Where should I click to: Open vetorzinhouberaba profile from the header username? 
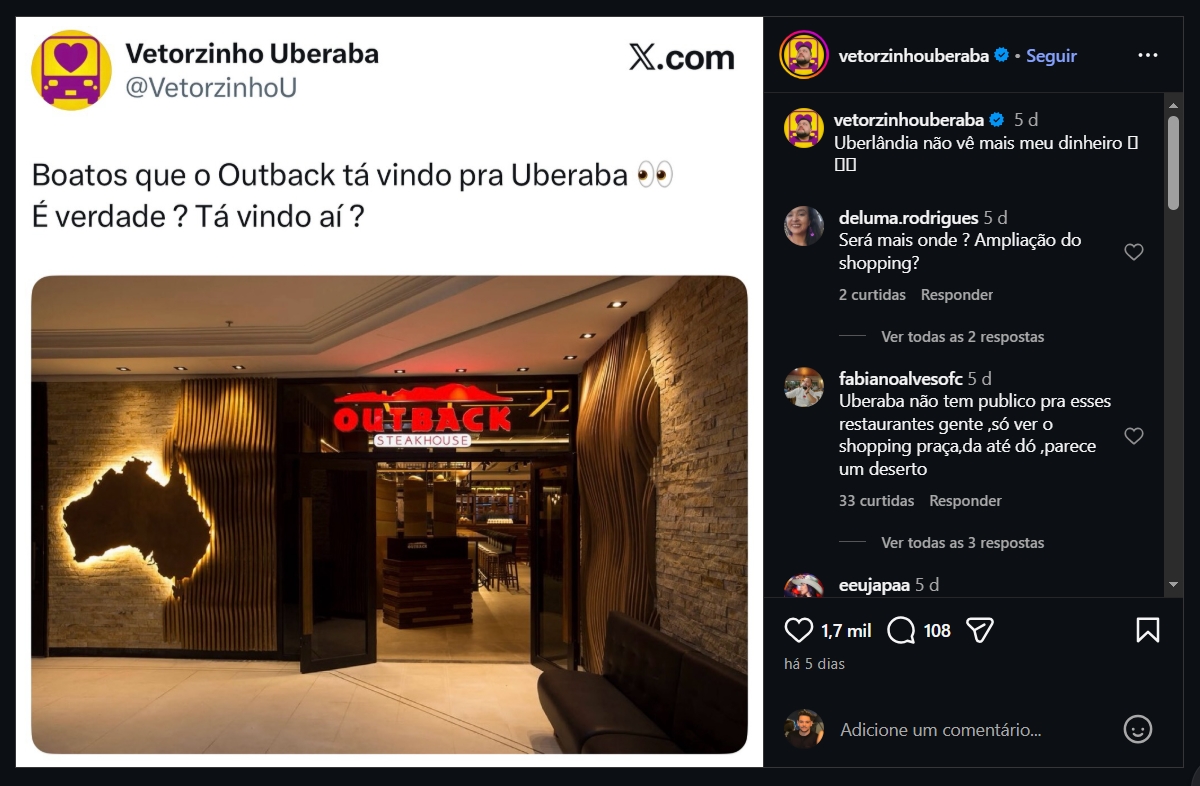point(910,56)
